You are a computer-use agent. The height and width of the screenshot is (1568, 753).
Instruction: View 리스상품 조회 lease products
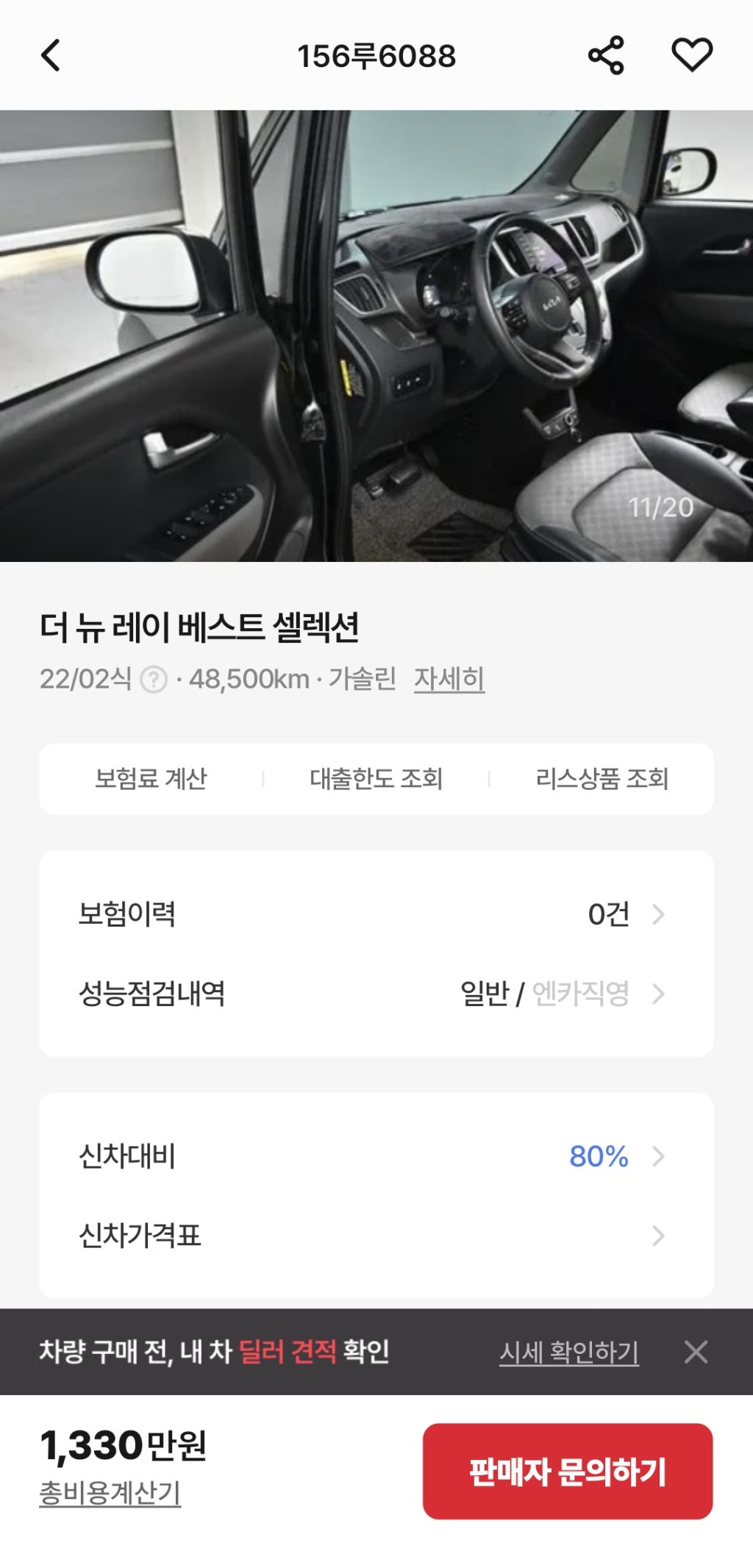point(602,778)
